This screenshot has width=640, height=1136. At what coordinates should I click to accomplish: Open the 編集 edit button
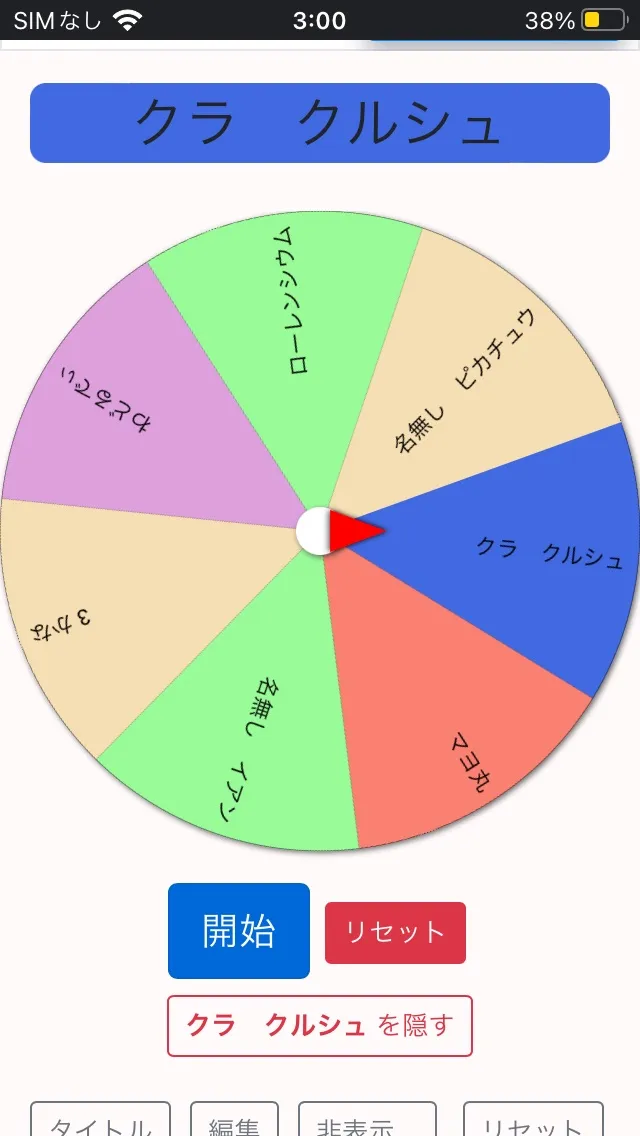point(234,1119)
